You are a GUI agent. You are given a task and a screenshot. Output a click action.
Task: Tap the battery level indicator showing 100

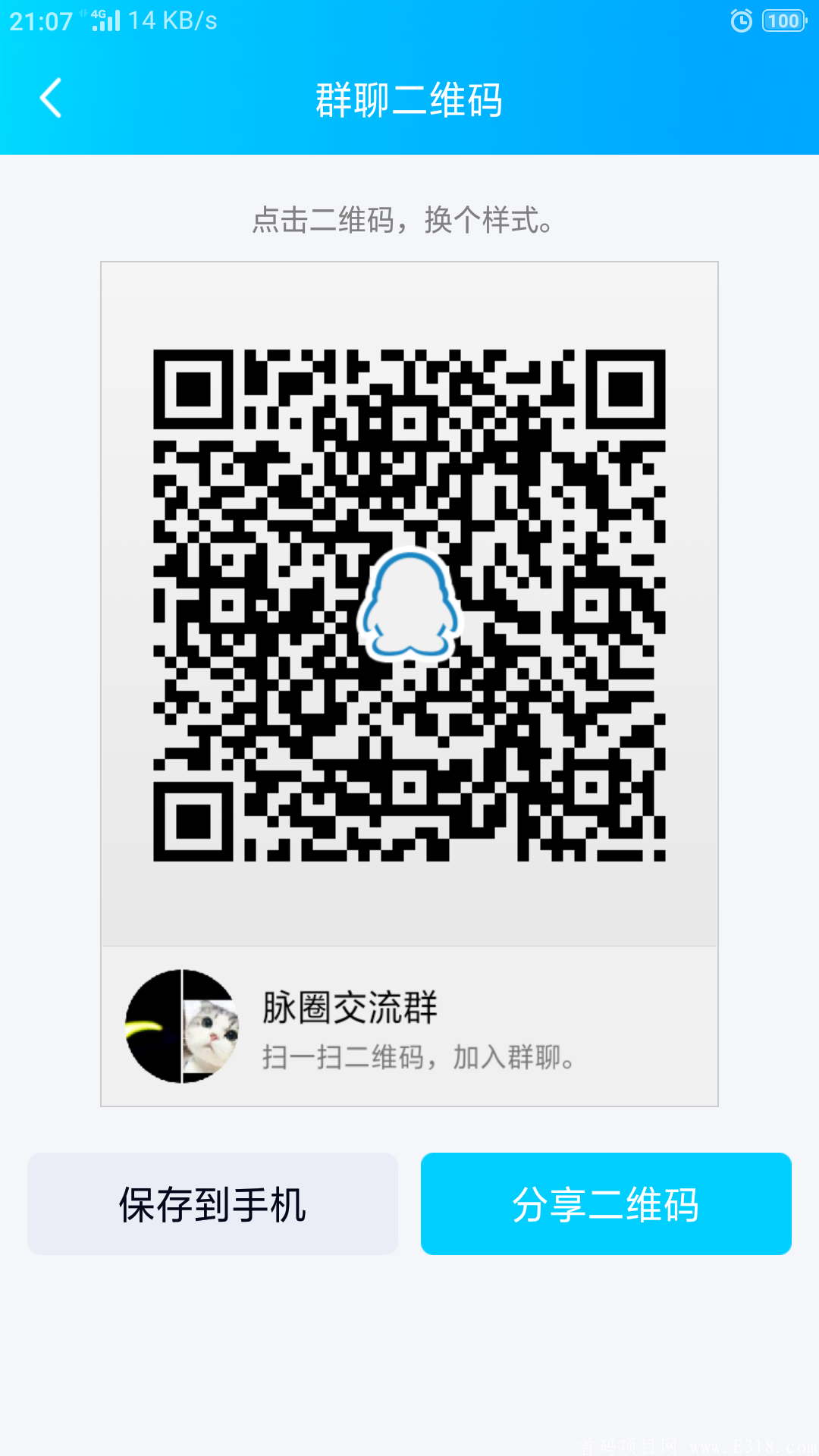[783, 20]
